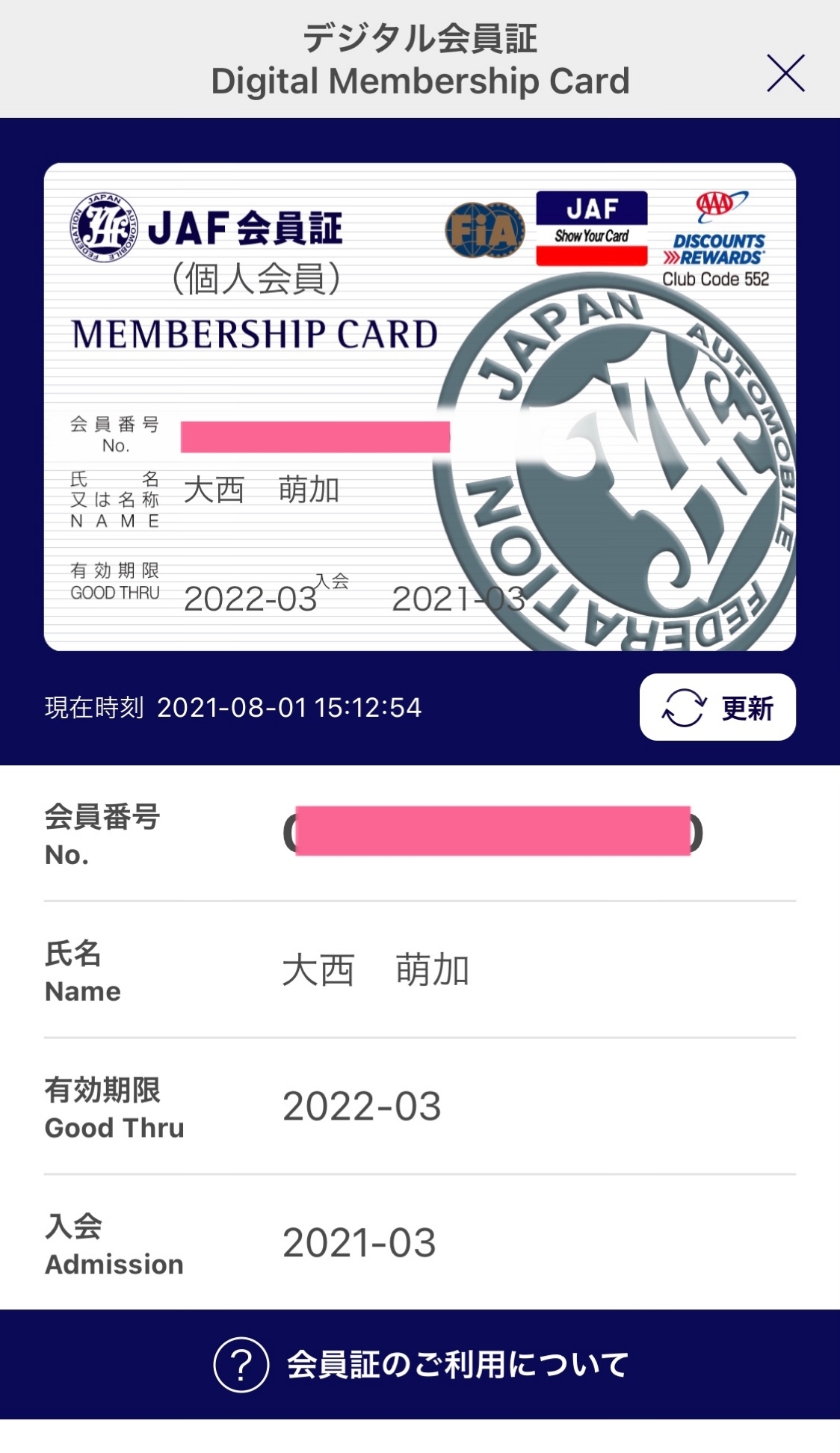Open 会員証のご利用について help link
840x1453 pixels.
[420, 1364]
